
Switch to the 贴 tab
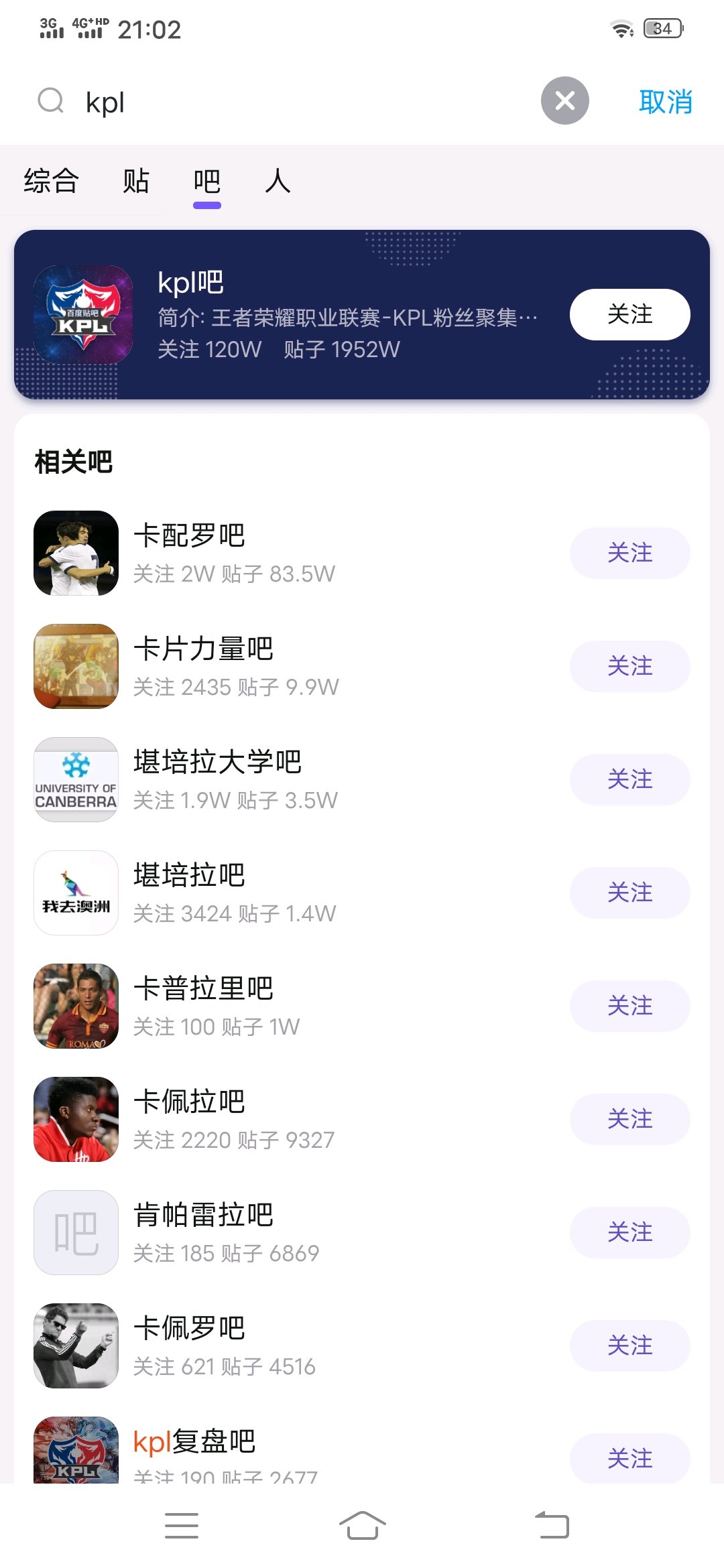pyautogui.click(x=136, y=181)
